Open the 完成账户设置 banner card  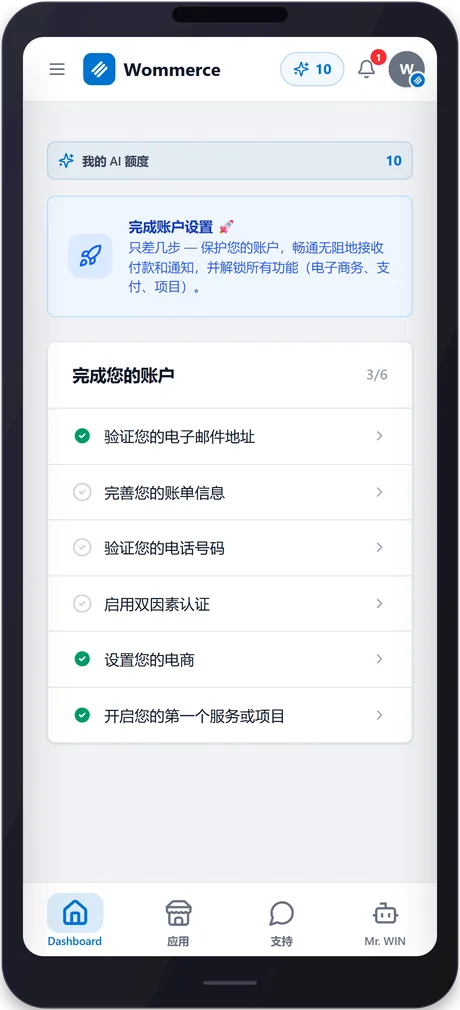coord(230,256)
